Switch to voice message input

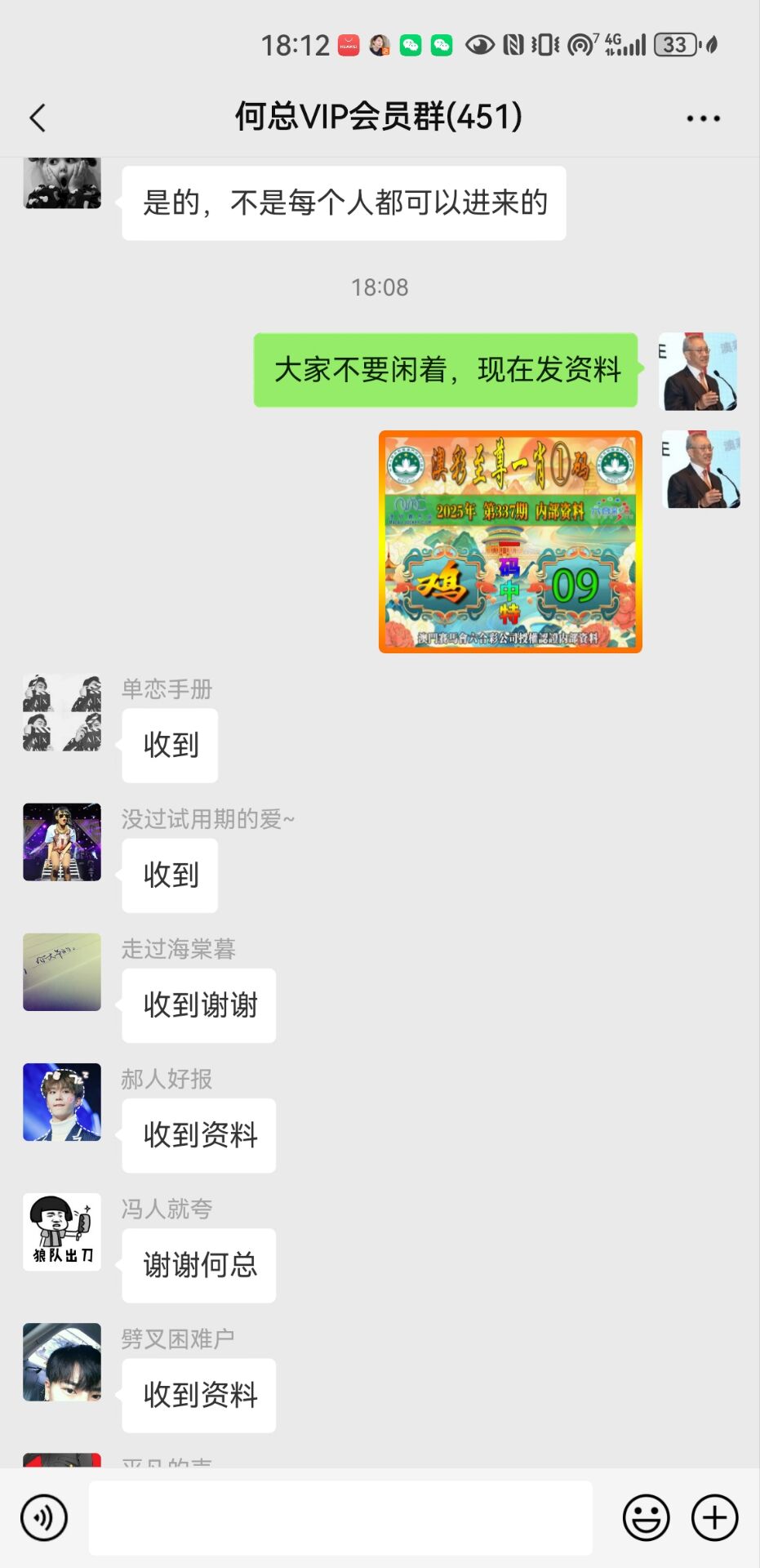coord(44,1517)
